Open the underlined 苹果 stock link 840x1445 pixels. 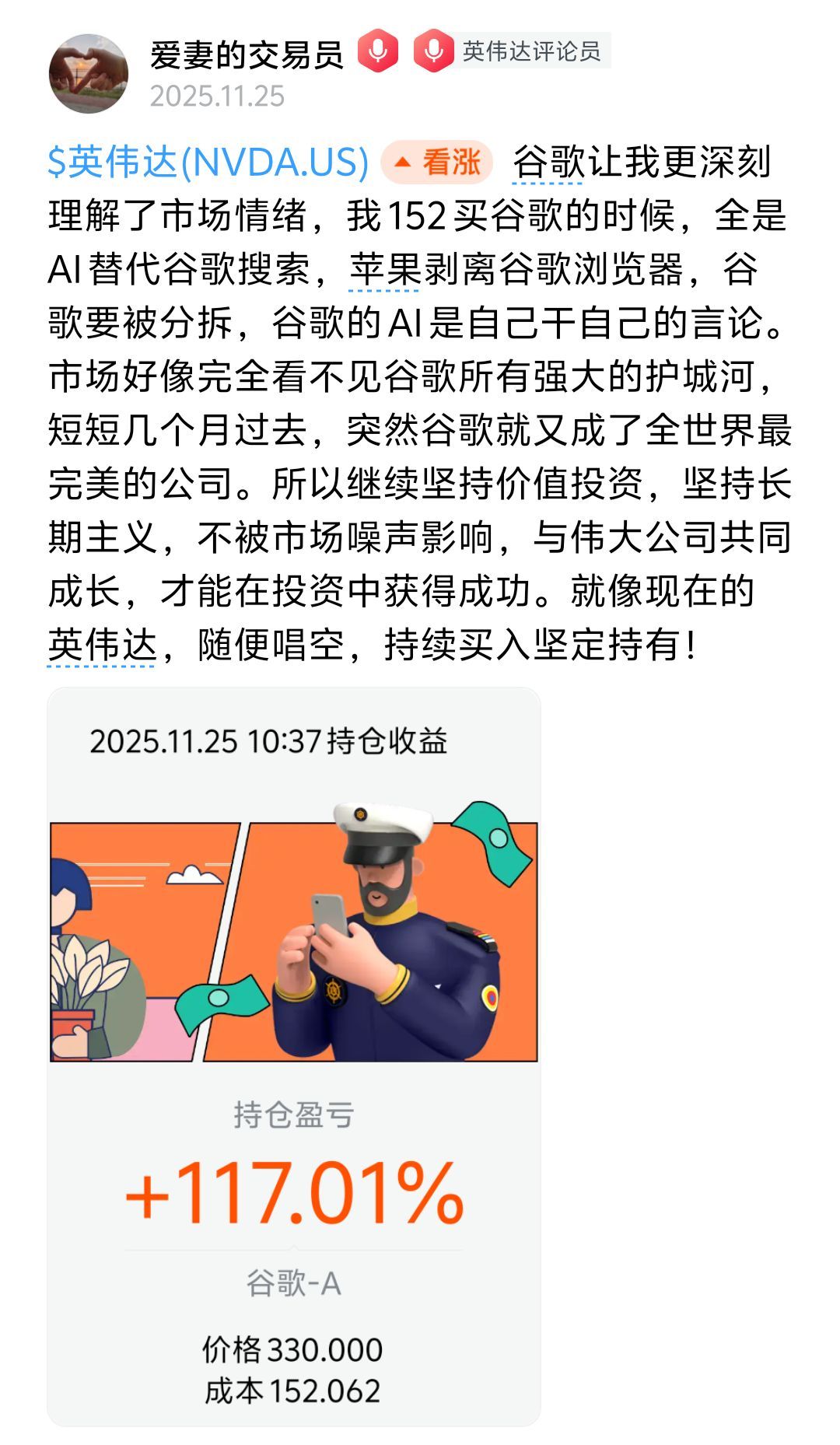click(384, 270)
